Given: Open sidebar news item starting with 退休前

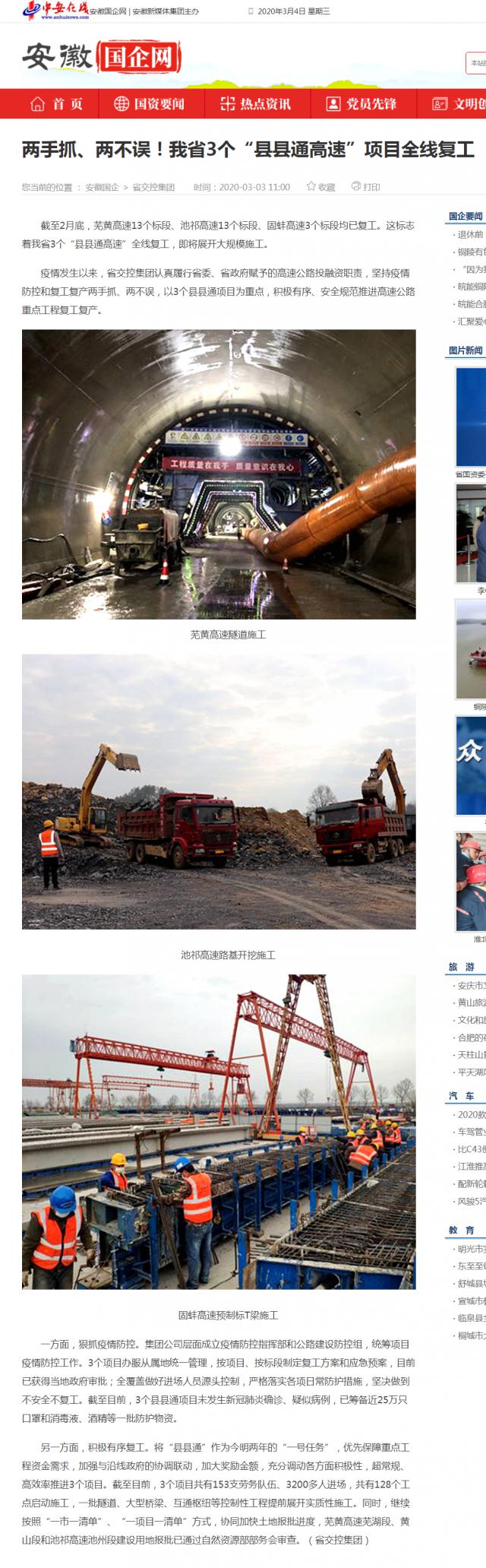Looking at the screenshot, I should coord(470,235).
